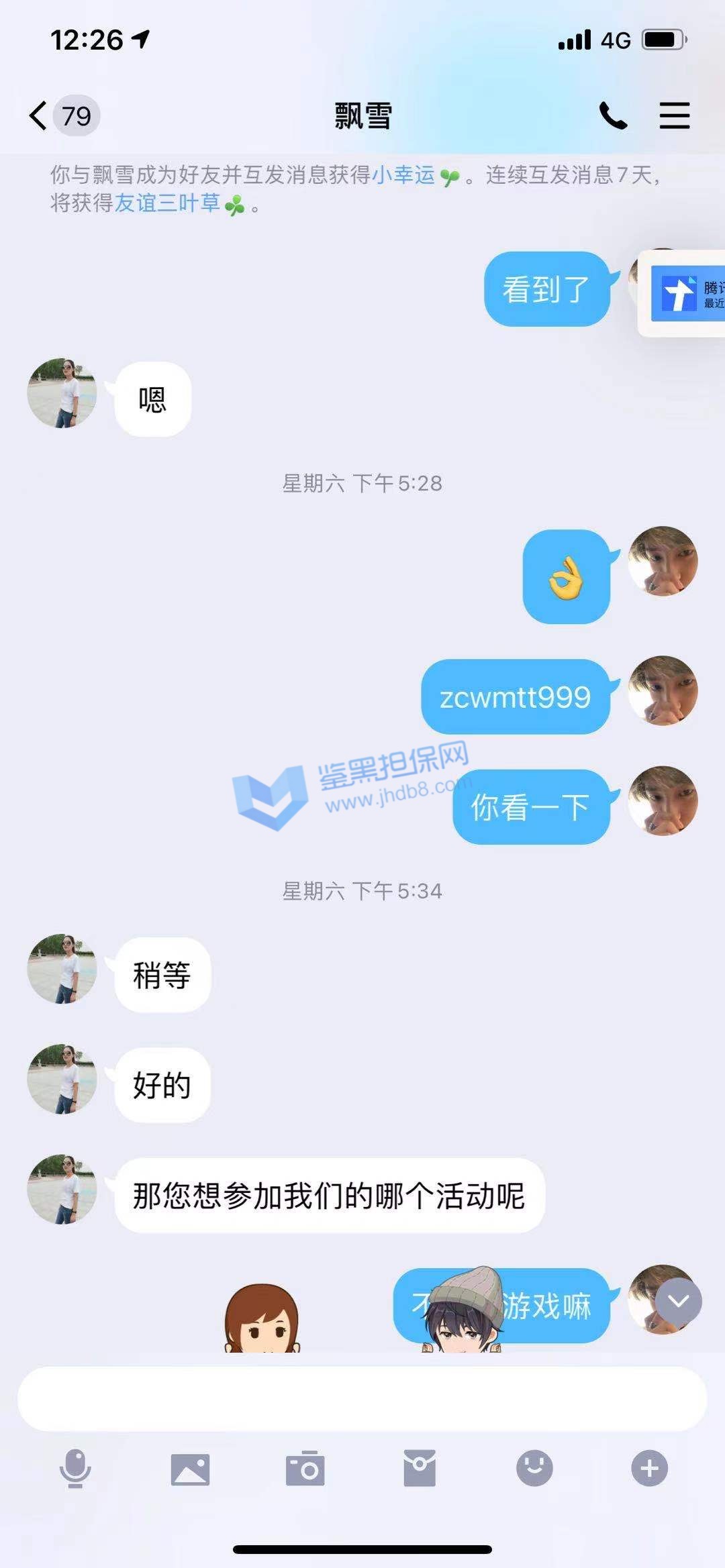Open the Tencent Docs floating card

(x=685, y=294)
